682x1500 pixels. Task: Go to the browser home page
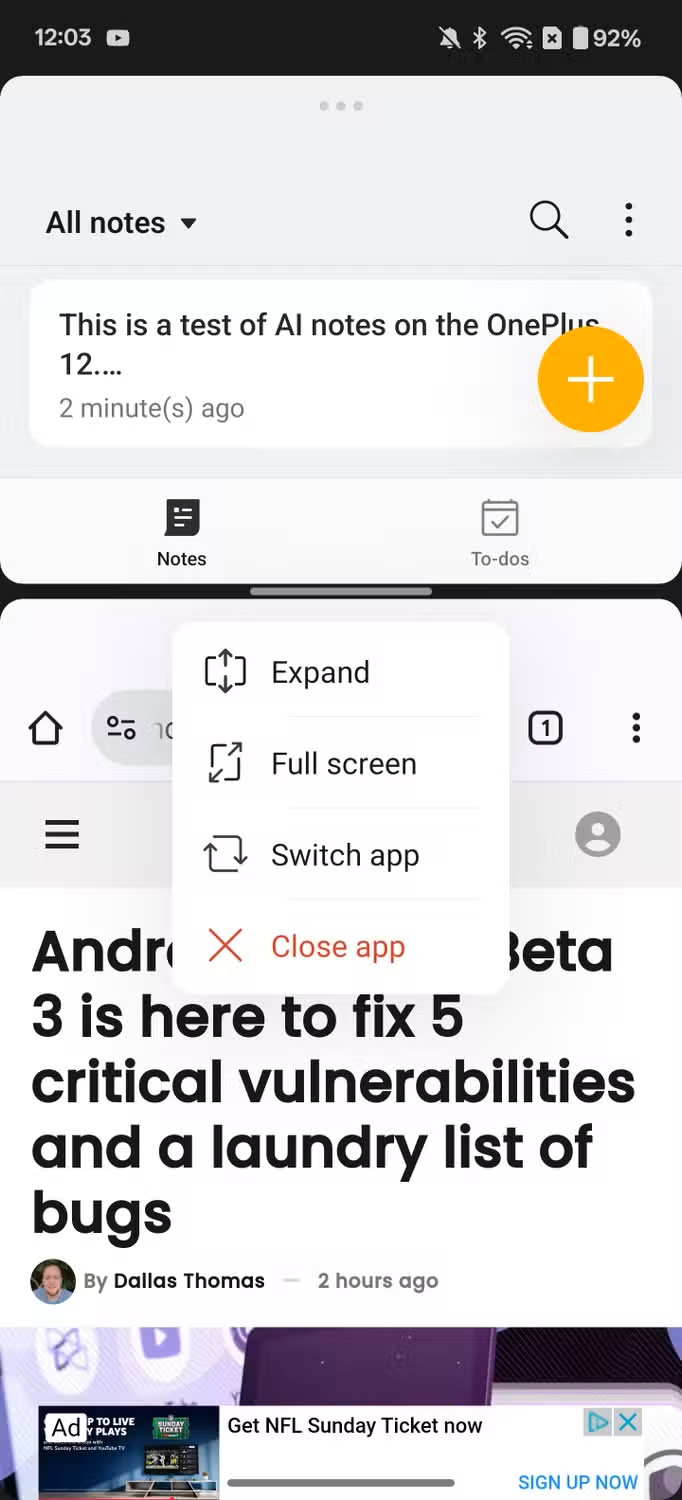pos(46,728)
